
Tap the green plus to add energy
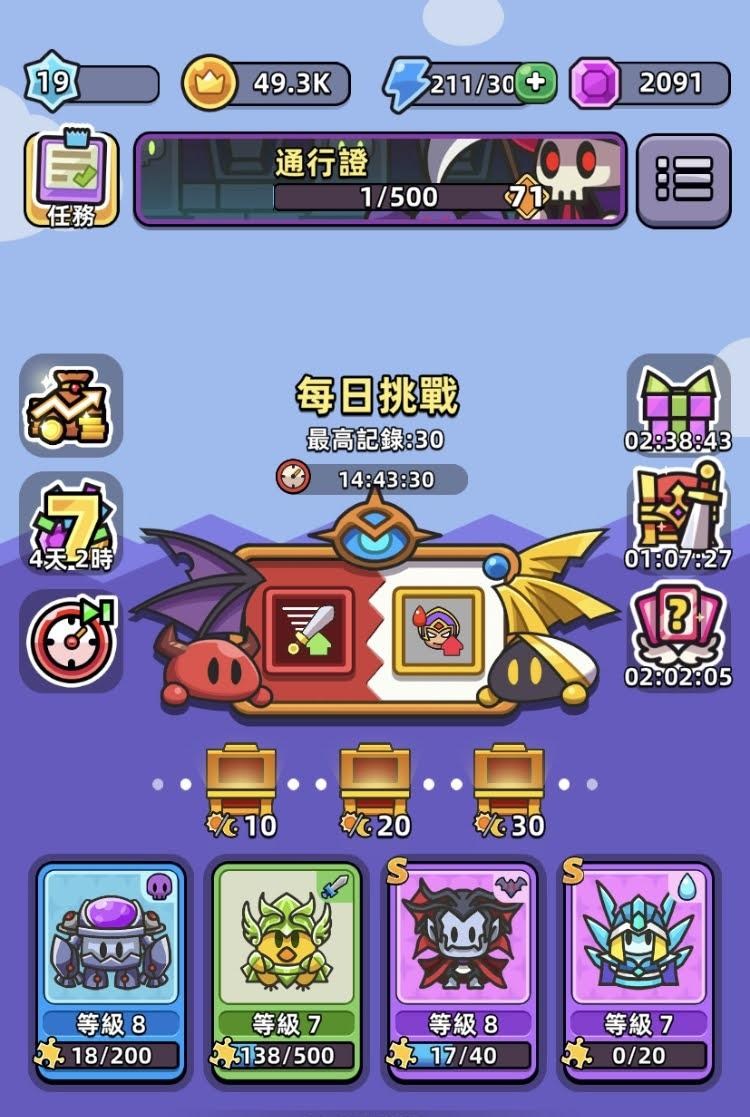(x=536, y=82)
